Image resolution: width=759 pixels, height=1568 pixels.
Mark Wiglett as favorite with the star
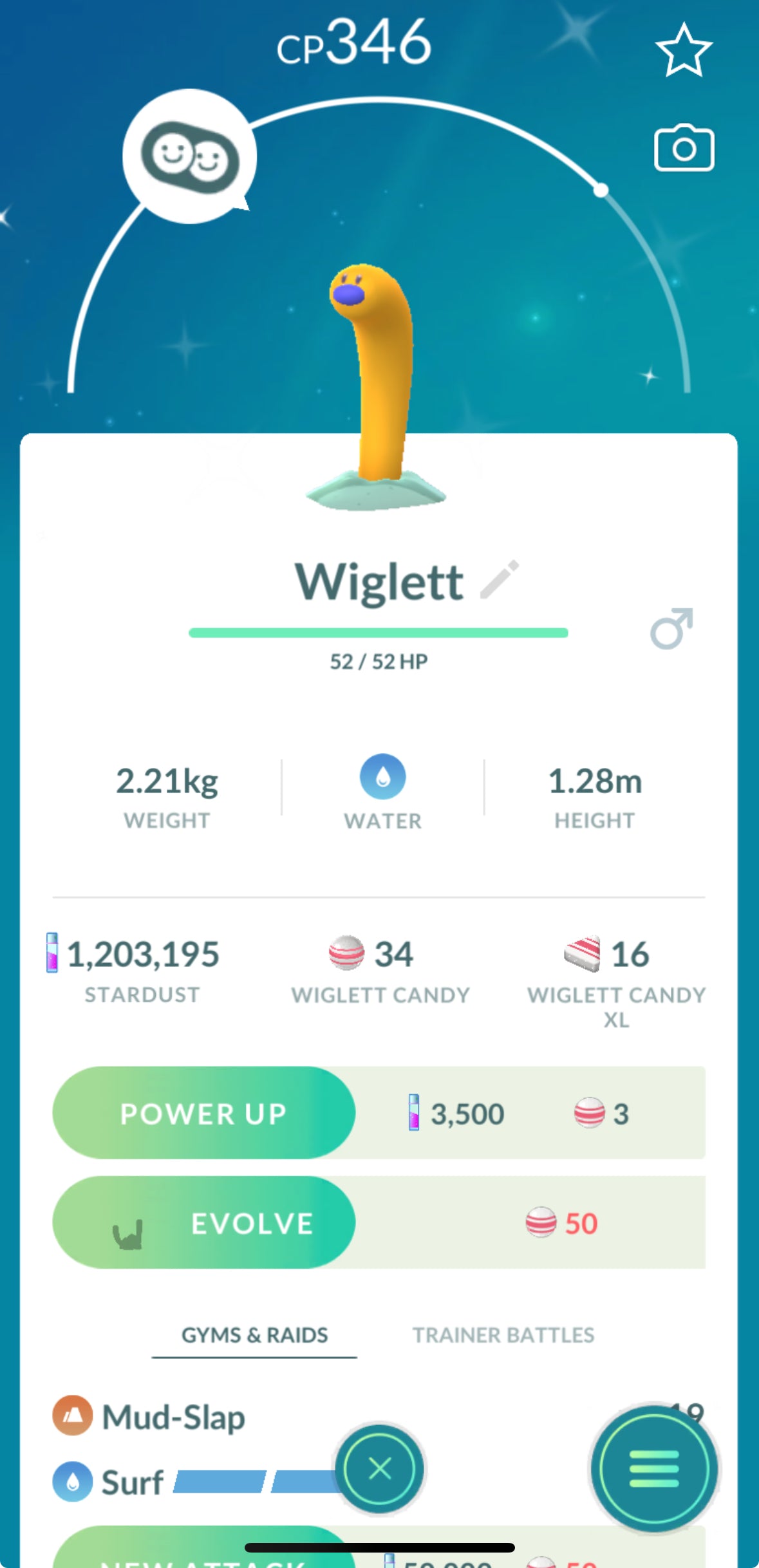tap(684, 50)
